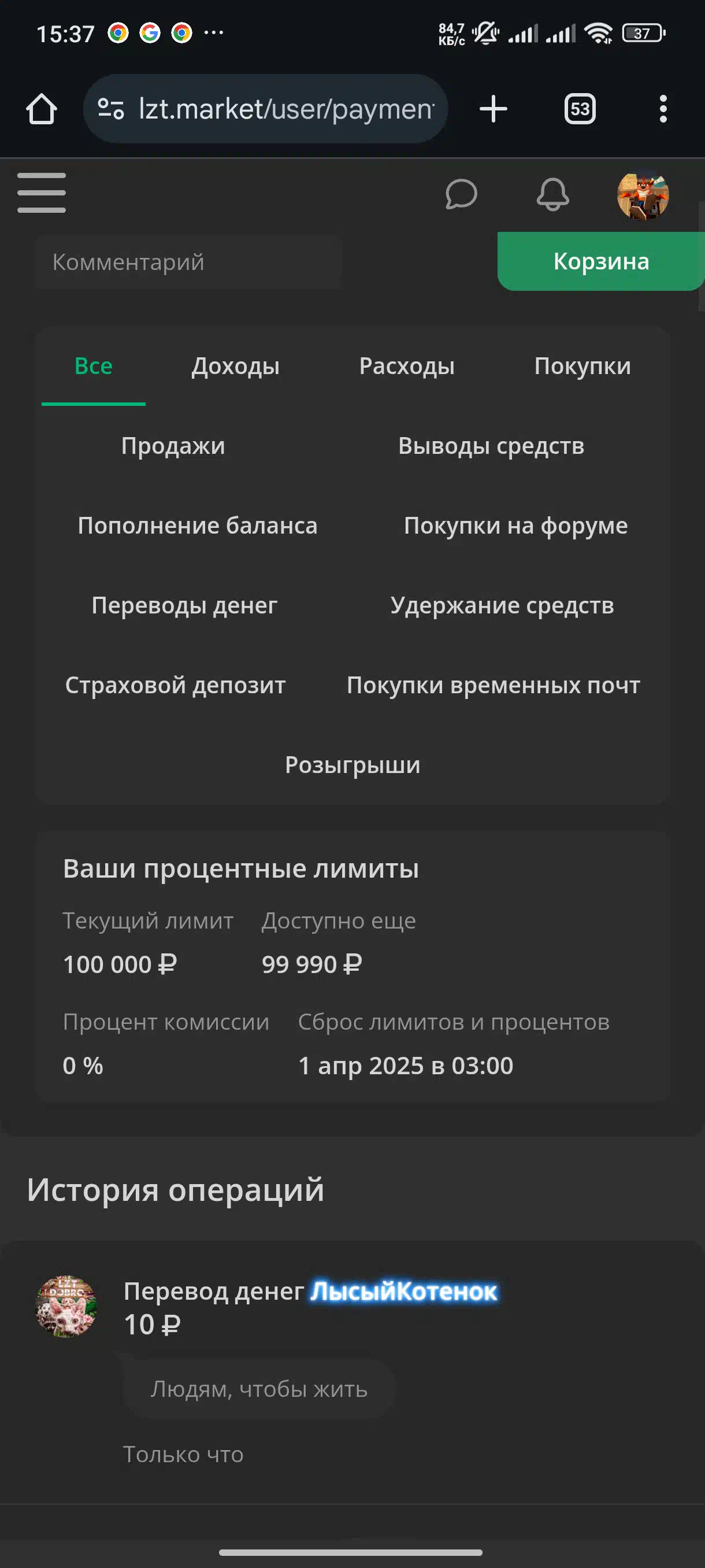Show Переводы денег operations
Image resolution: width=705 pixels, height=1568 pixels.
tap(184, 605)
